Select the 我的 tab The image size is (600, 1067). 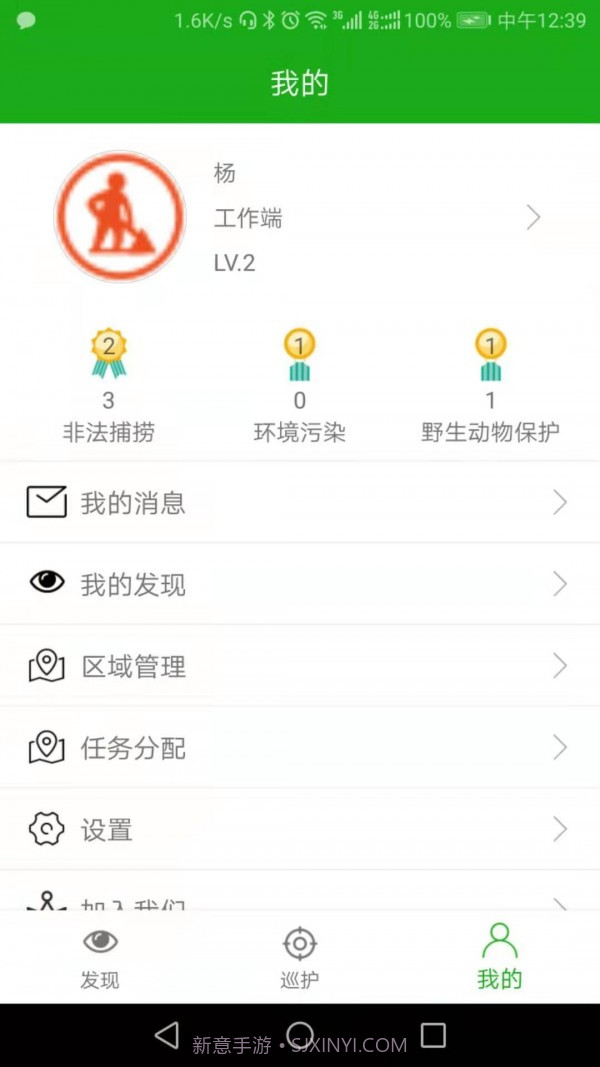(499, 957)
